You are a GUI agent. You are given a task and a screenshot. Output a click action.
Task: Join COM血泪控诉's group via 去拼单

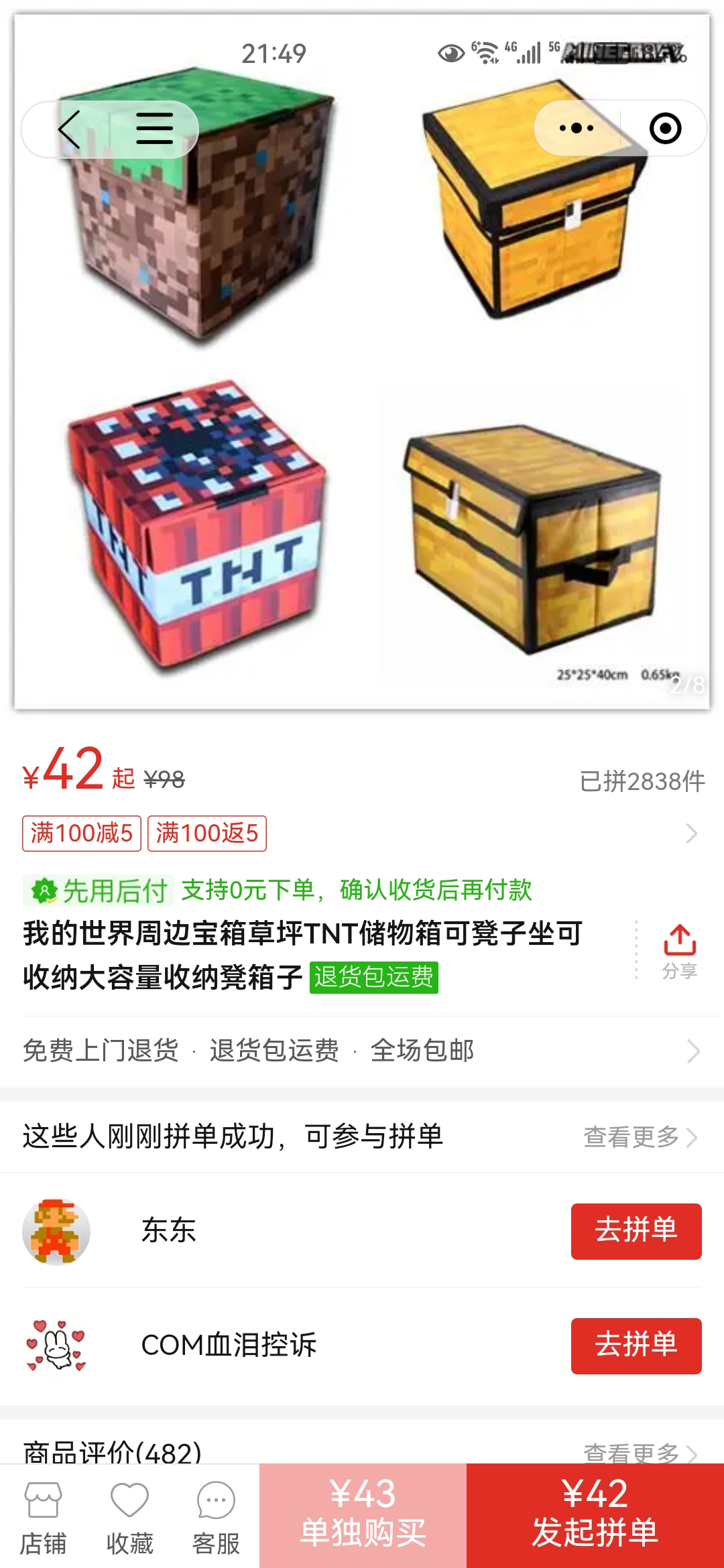[636, 1346]
